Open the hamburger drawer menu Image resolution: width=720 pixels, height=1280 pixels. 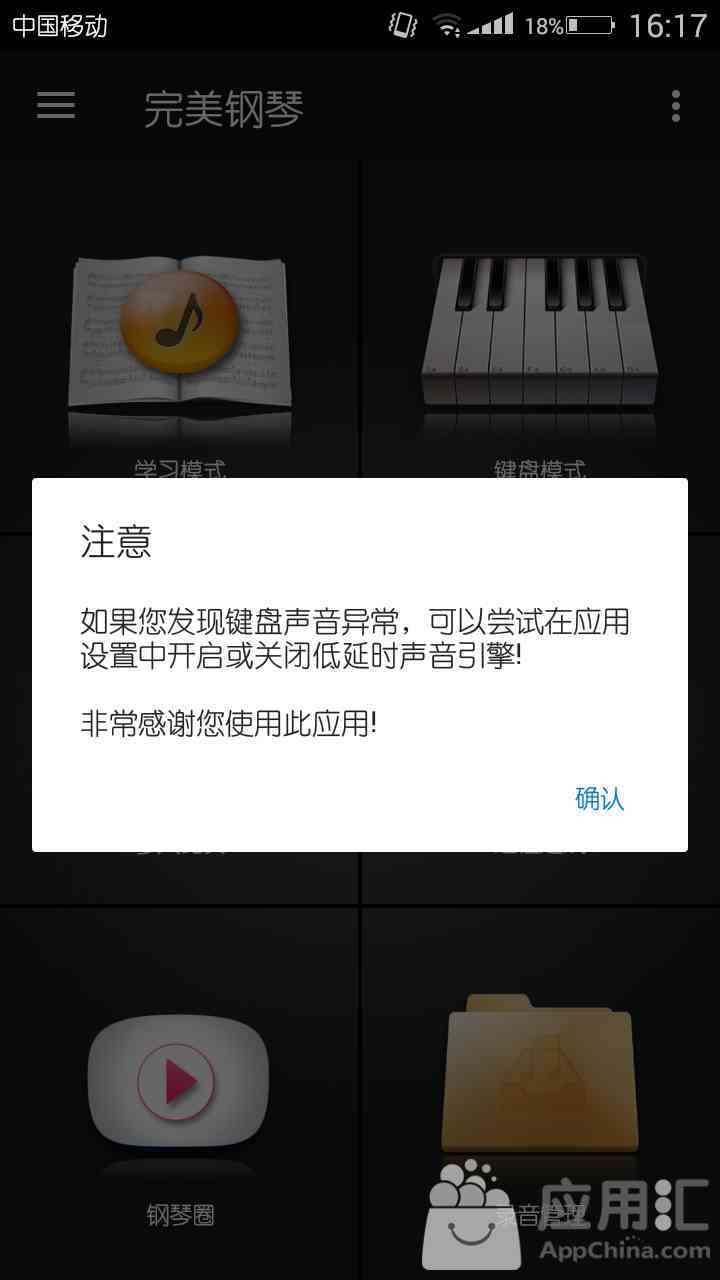(x=56, y=105)
